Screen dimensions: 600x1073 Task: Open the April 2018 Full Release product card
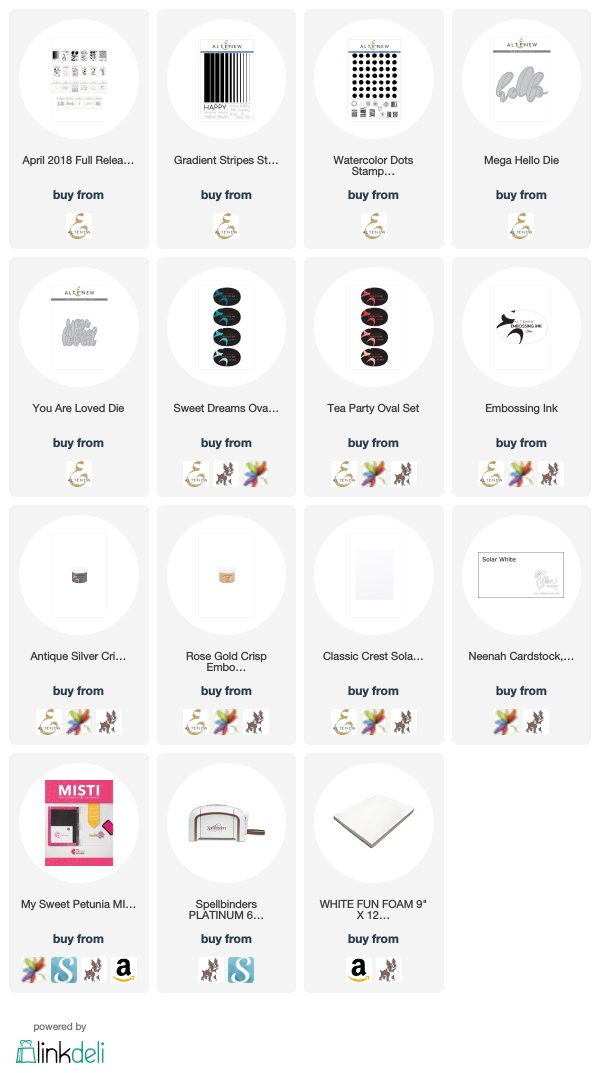point(79,129)
